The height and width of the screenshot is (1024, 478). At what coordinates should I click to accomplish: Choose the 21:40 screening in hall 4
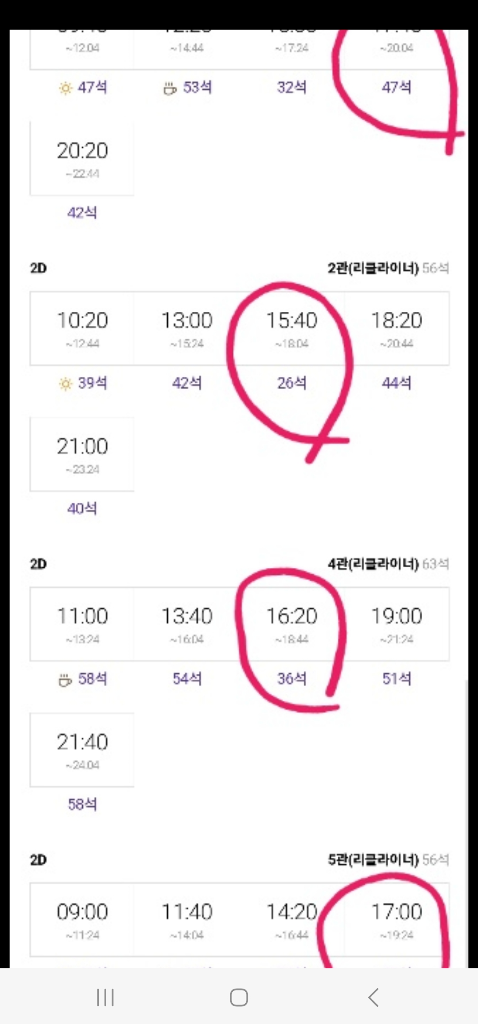pos(82,750)
